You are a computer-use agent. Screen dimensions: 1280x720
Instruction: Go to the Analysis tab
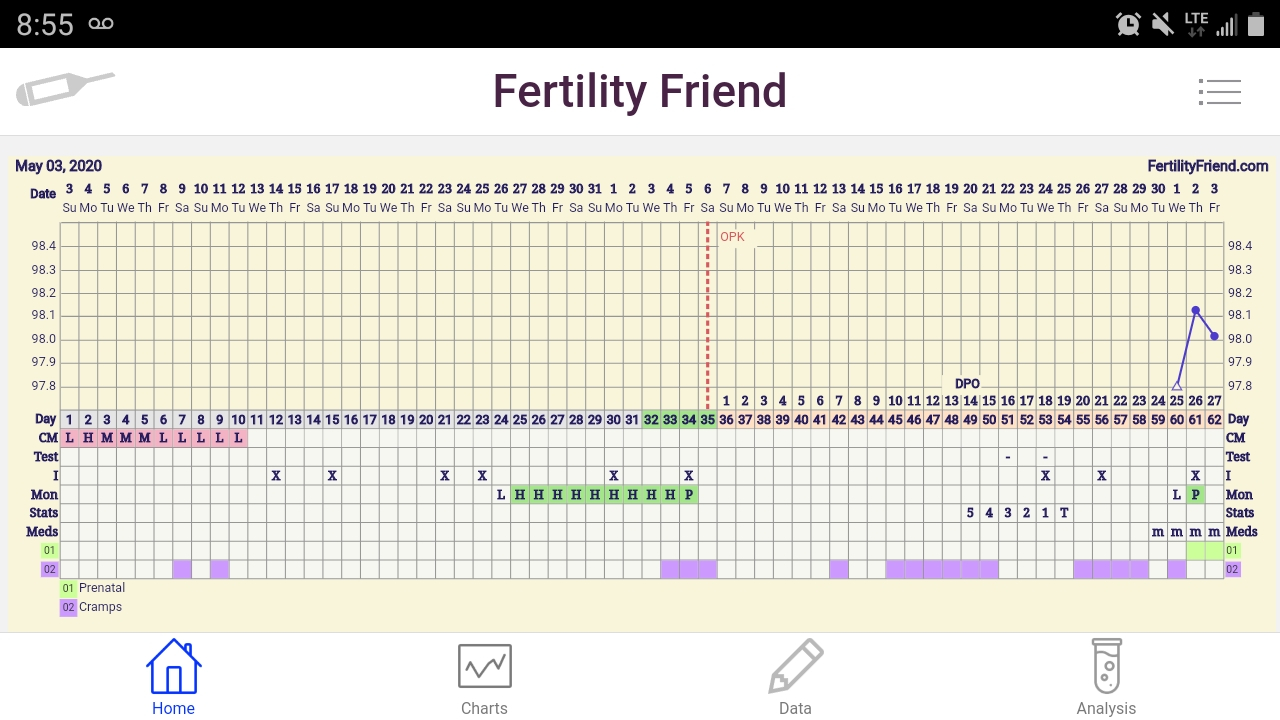click(x=1106, y=679)
